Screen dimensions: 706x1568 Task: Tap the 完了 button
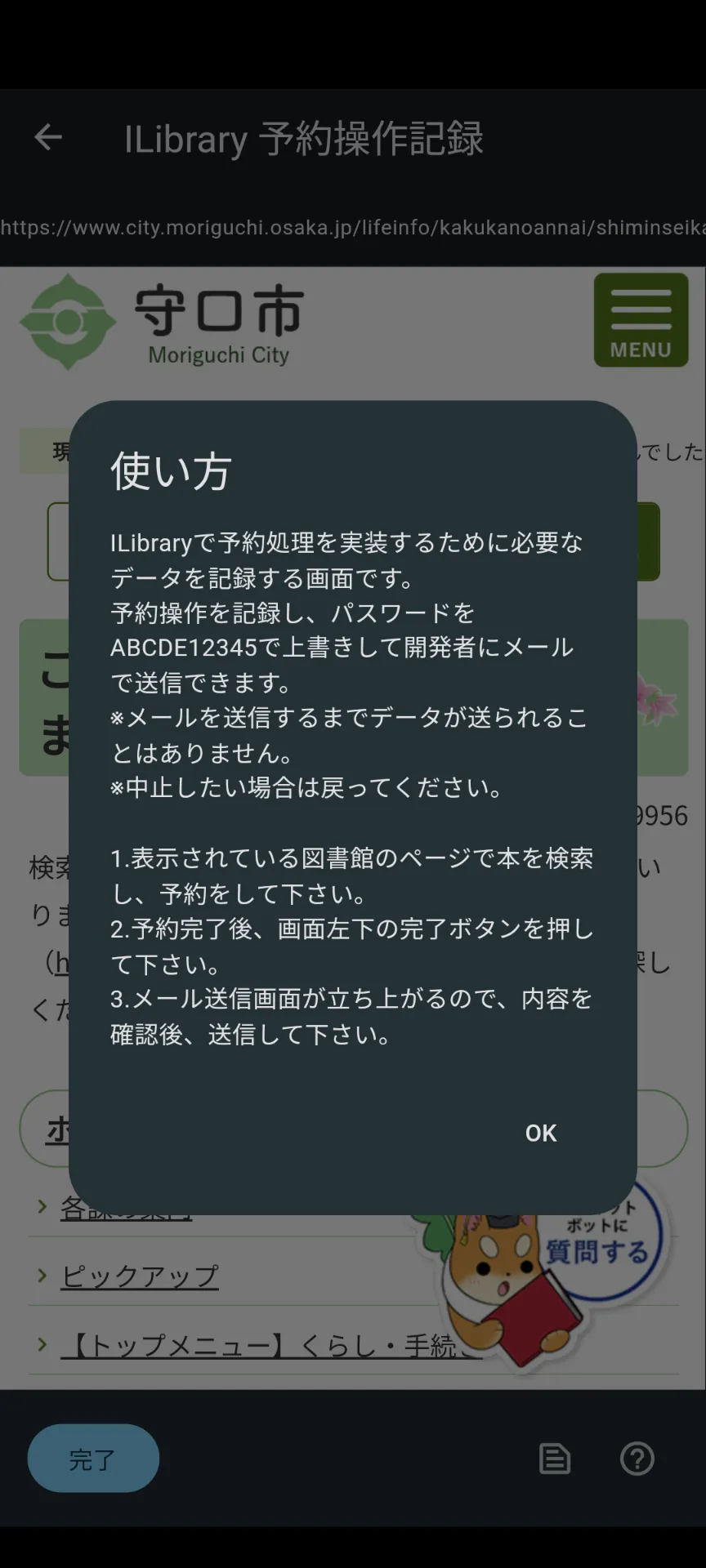point(93,1459)
